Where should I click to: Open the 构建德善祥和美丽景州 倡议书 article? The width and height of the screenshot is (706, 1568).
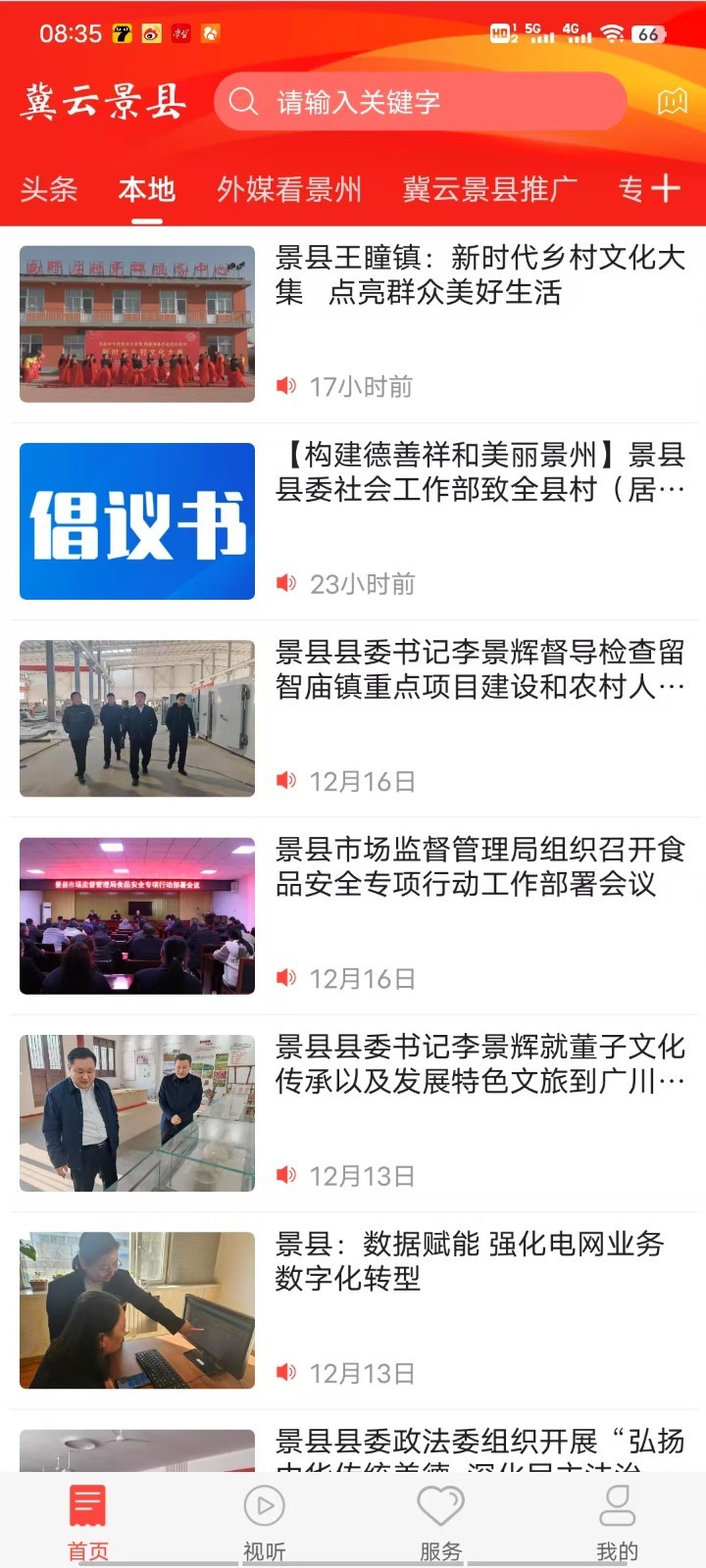(x=480, y=471)
